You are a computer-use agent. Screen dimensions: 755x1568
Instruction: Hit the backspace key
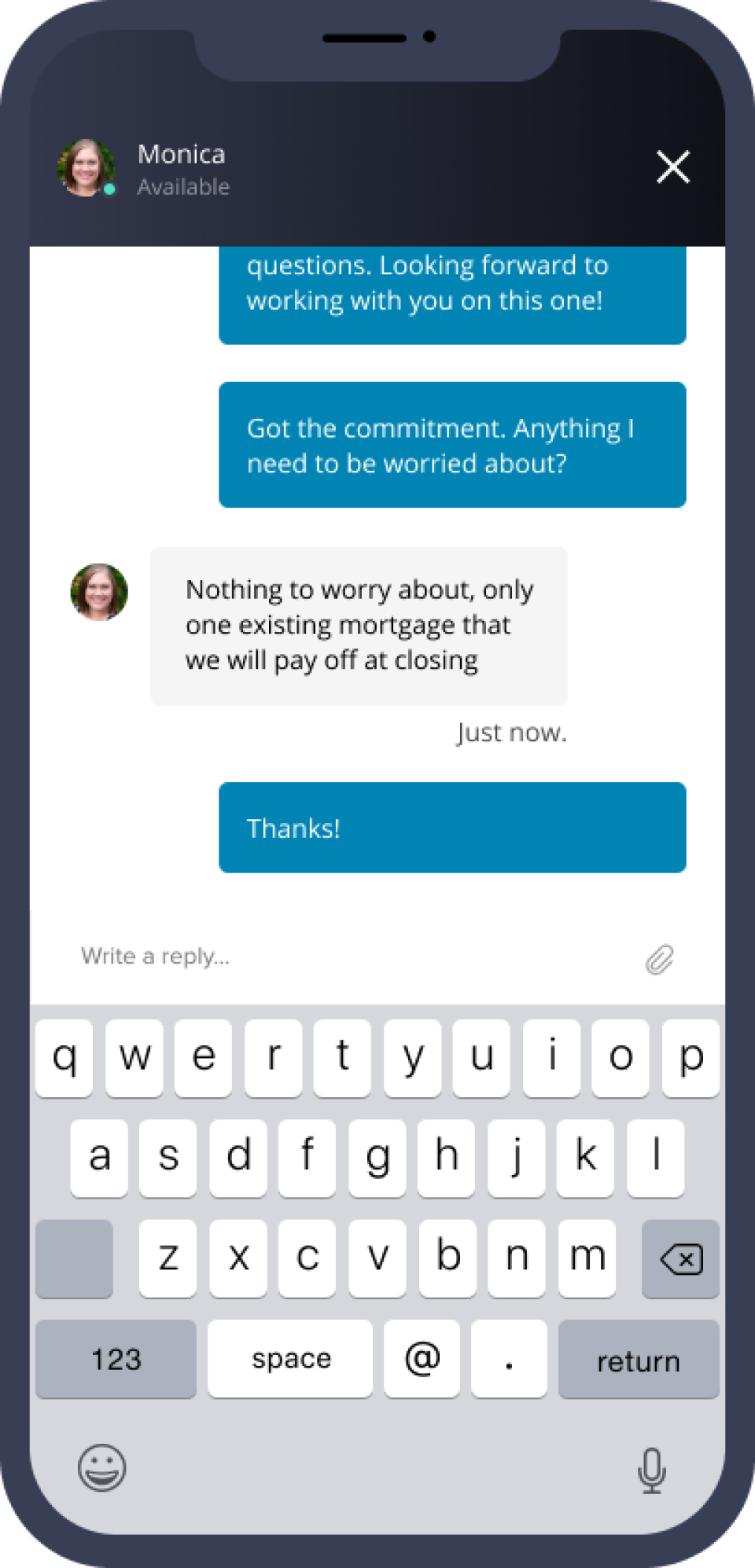pos(680,1259)
